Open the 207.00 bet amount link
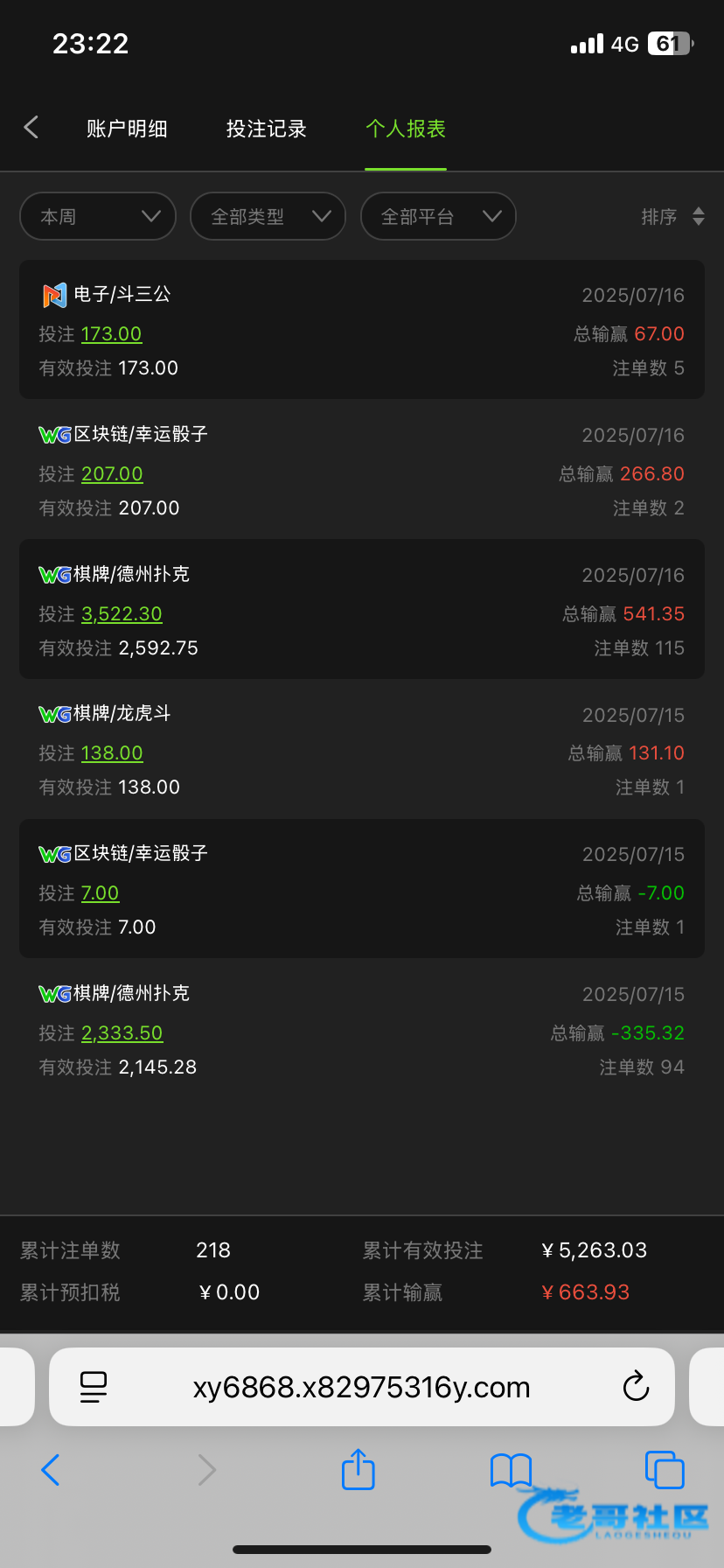 112,473
